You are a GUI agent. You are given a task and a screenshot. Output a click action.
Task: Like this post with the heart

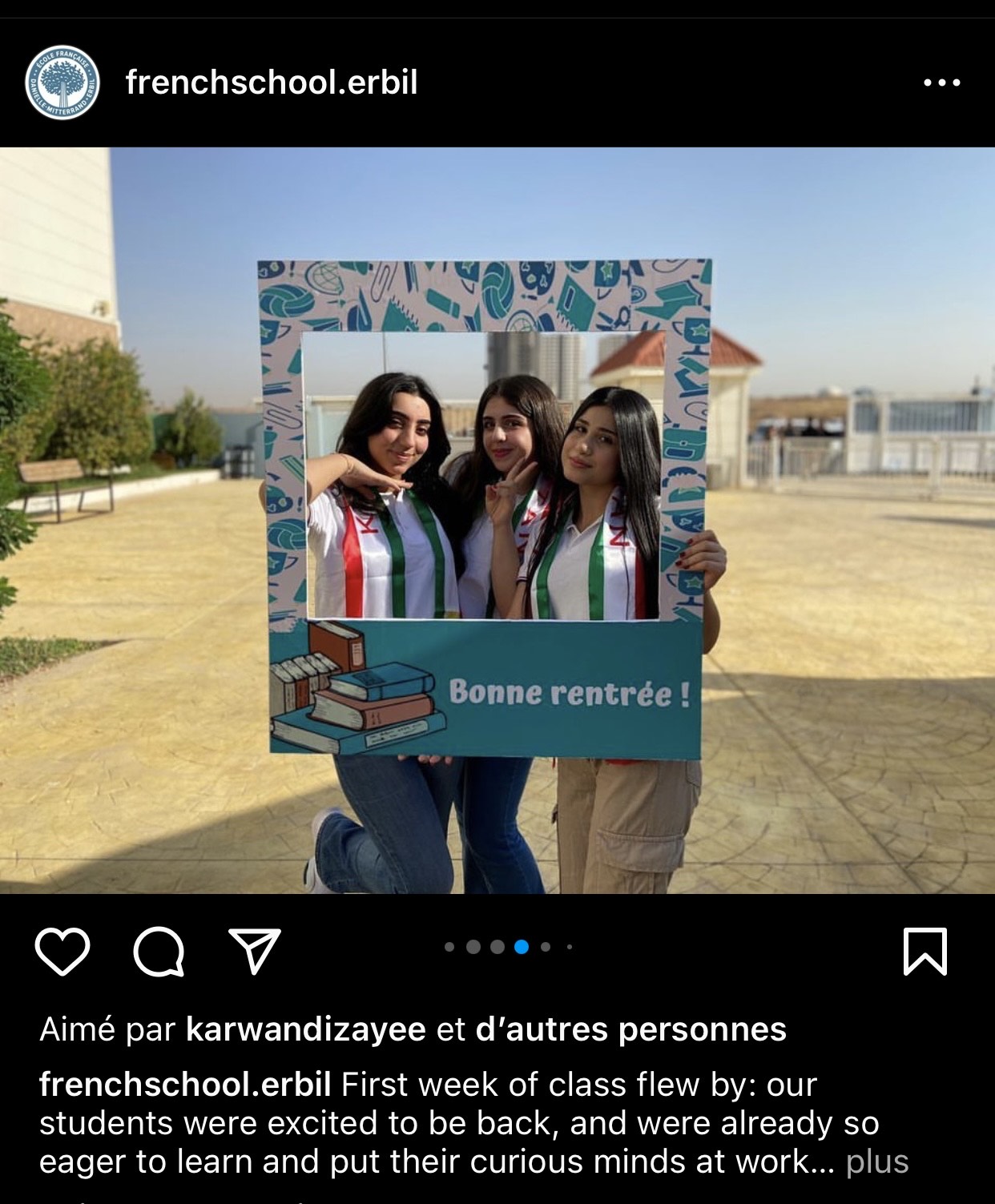click(x=62, y=952)
